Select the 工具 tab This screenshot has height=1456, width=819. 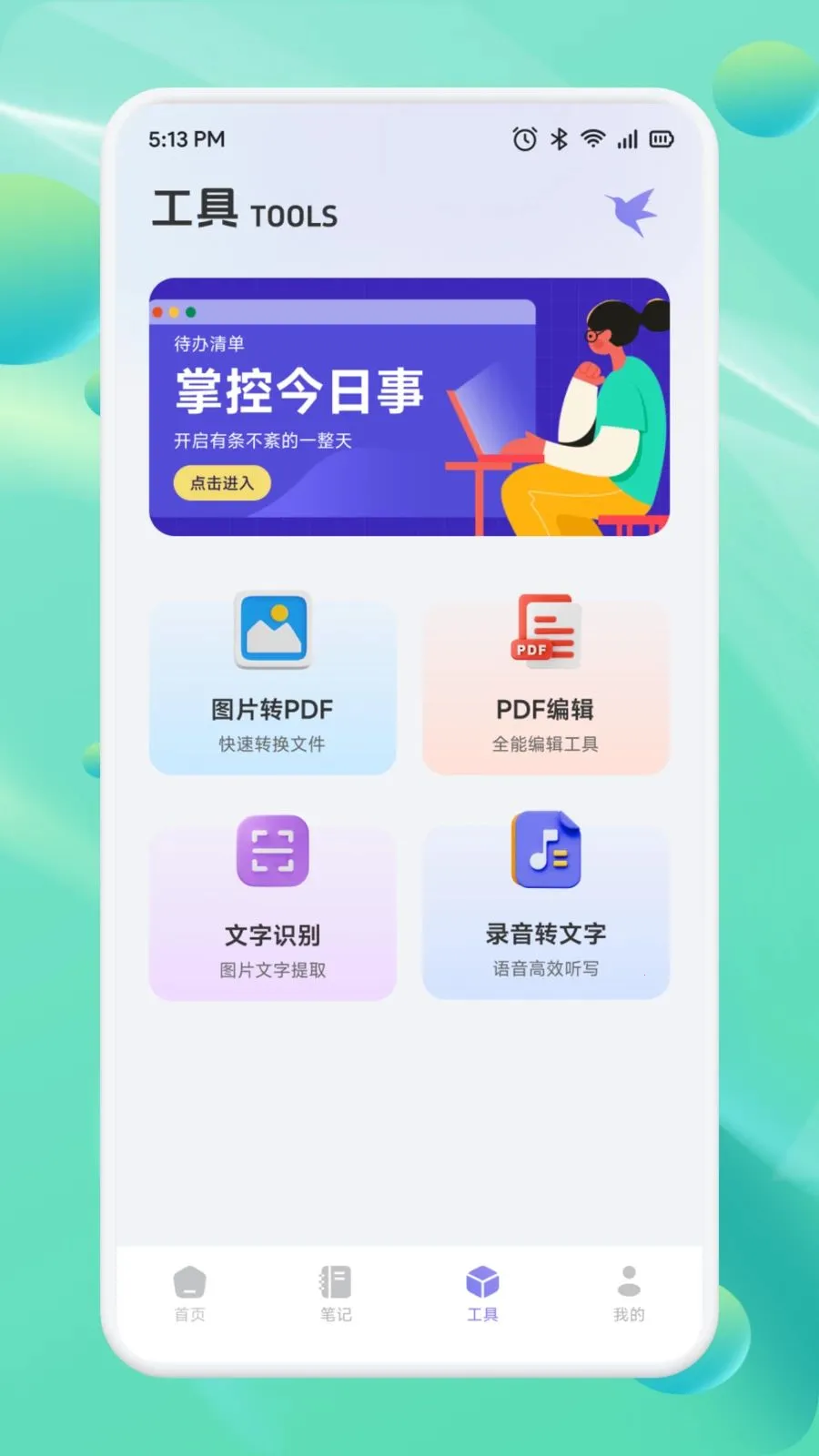[482, 1293]
